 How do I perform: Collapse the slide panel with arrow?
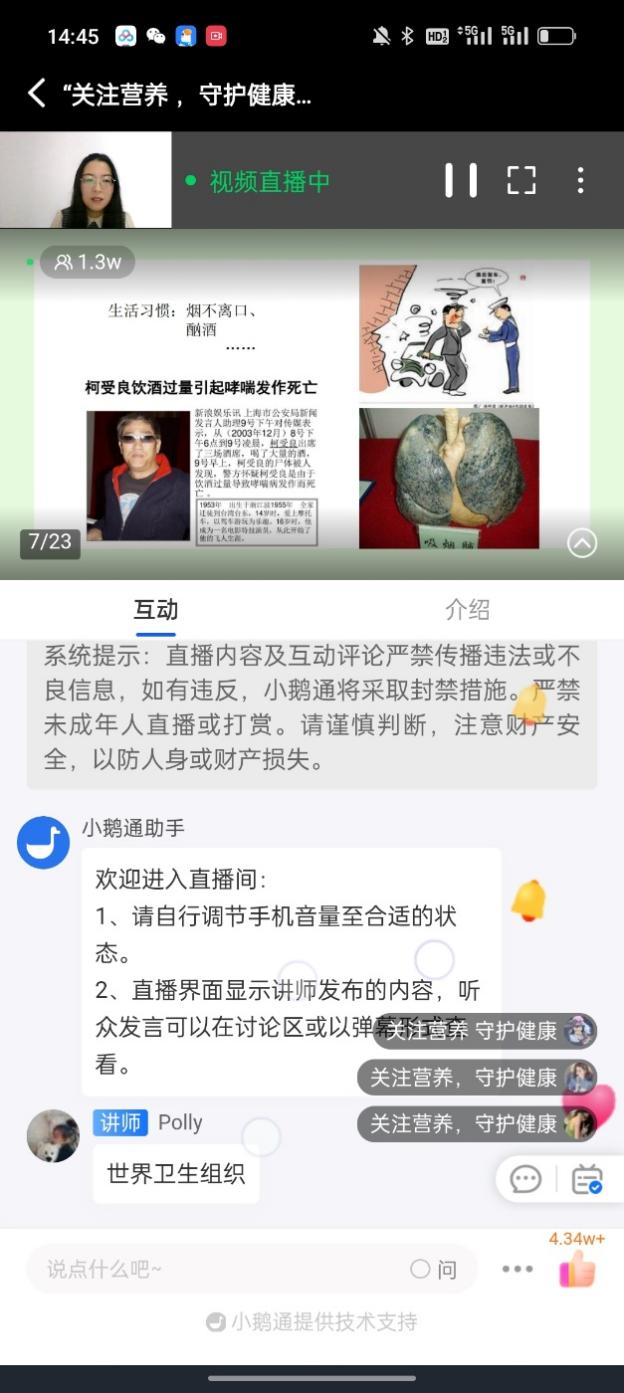582,542
